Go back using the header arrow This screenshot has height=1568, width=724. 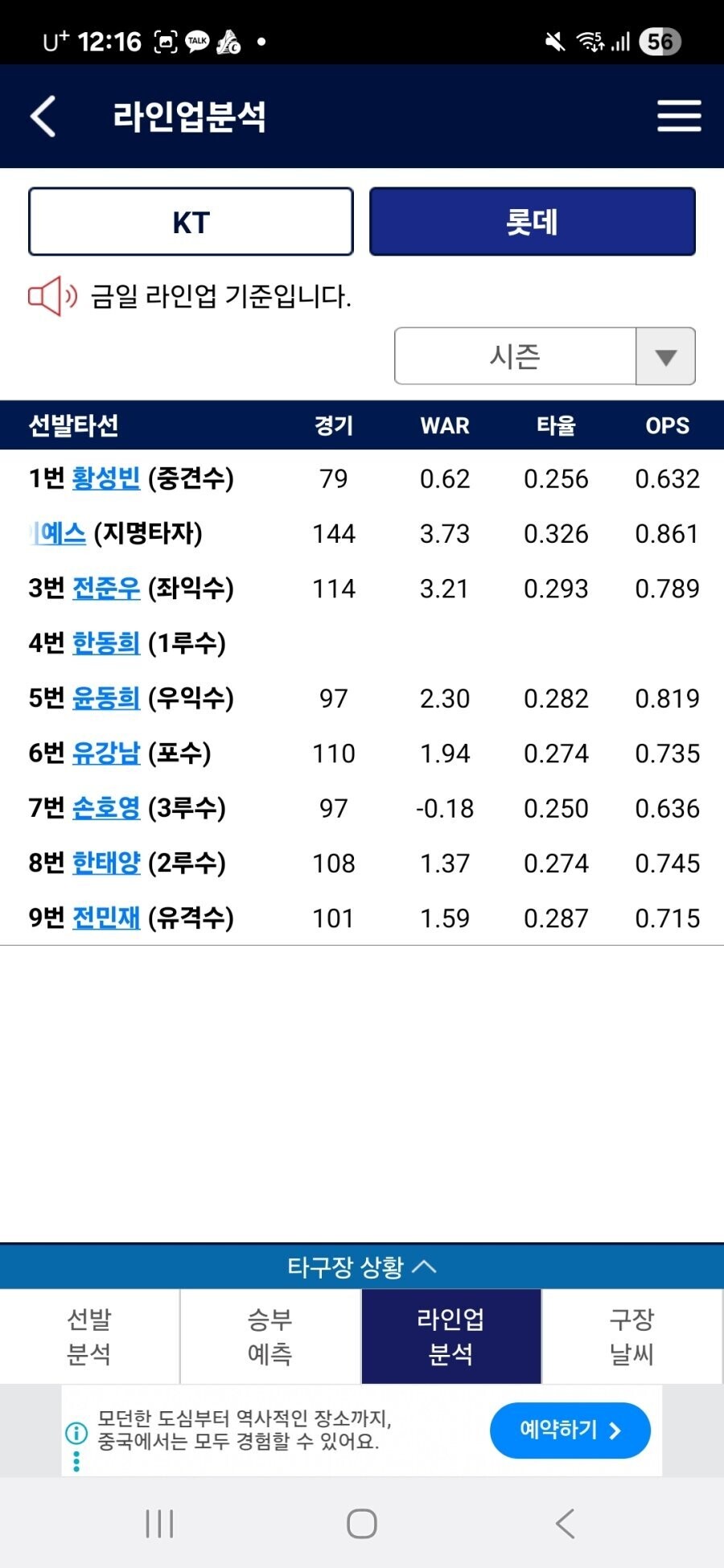[x=43, y=117]
